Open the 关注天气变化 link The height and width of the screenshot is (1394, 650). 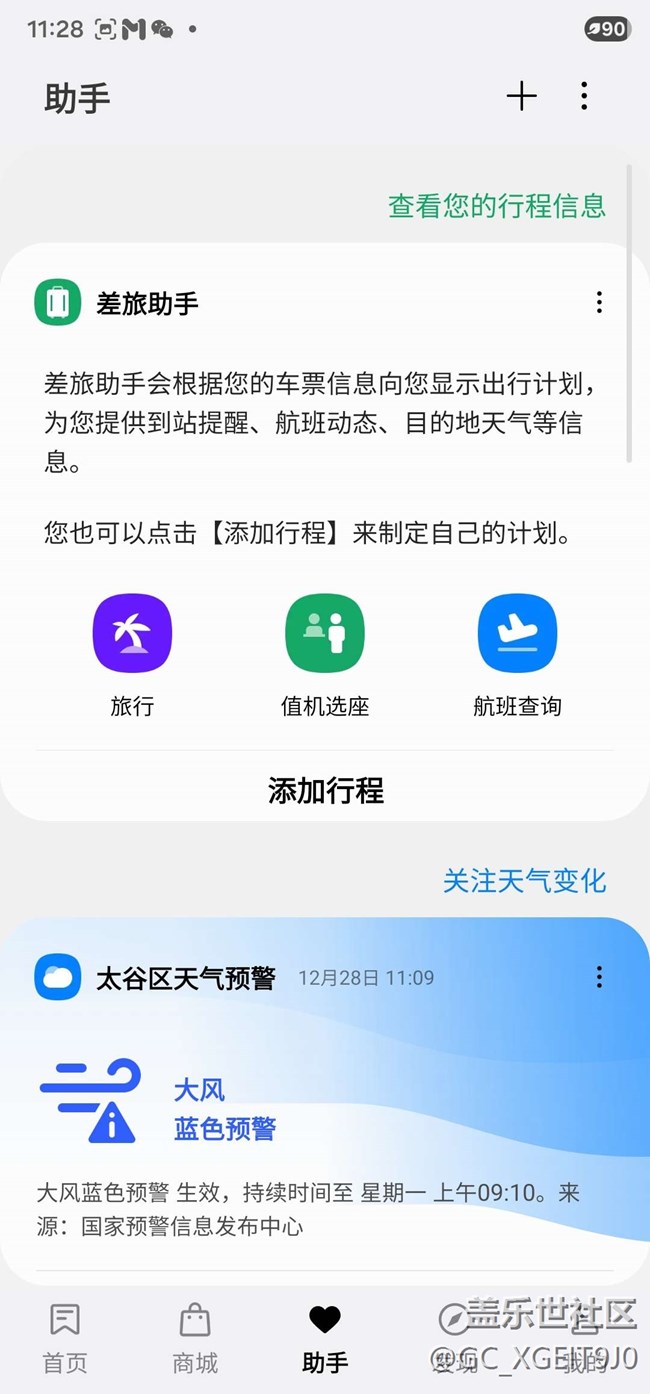point(524,881)
